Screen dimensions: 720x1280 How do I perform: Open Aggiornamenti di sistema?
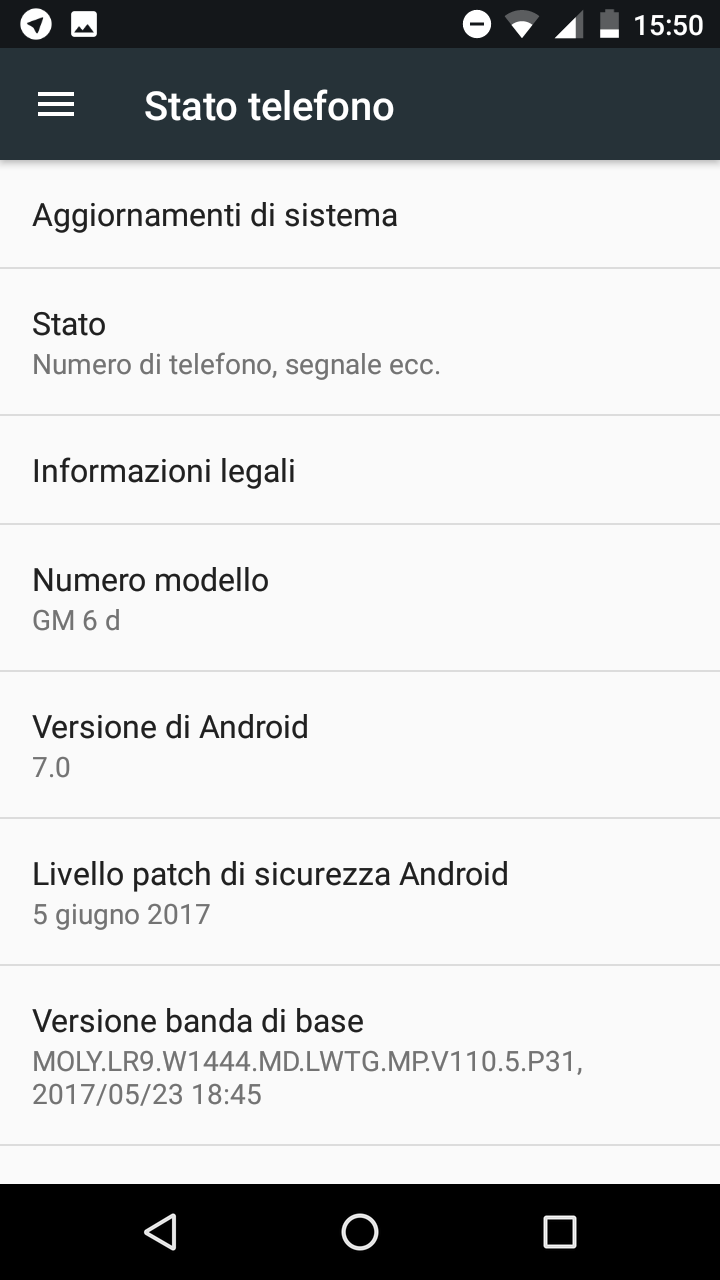tap(360, 215)
